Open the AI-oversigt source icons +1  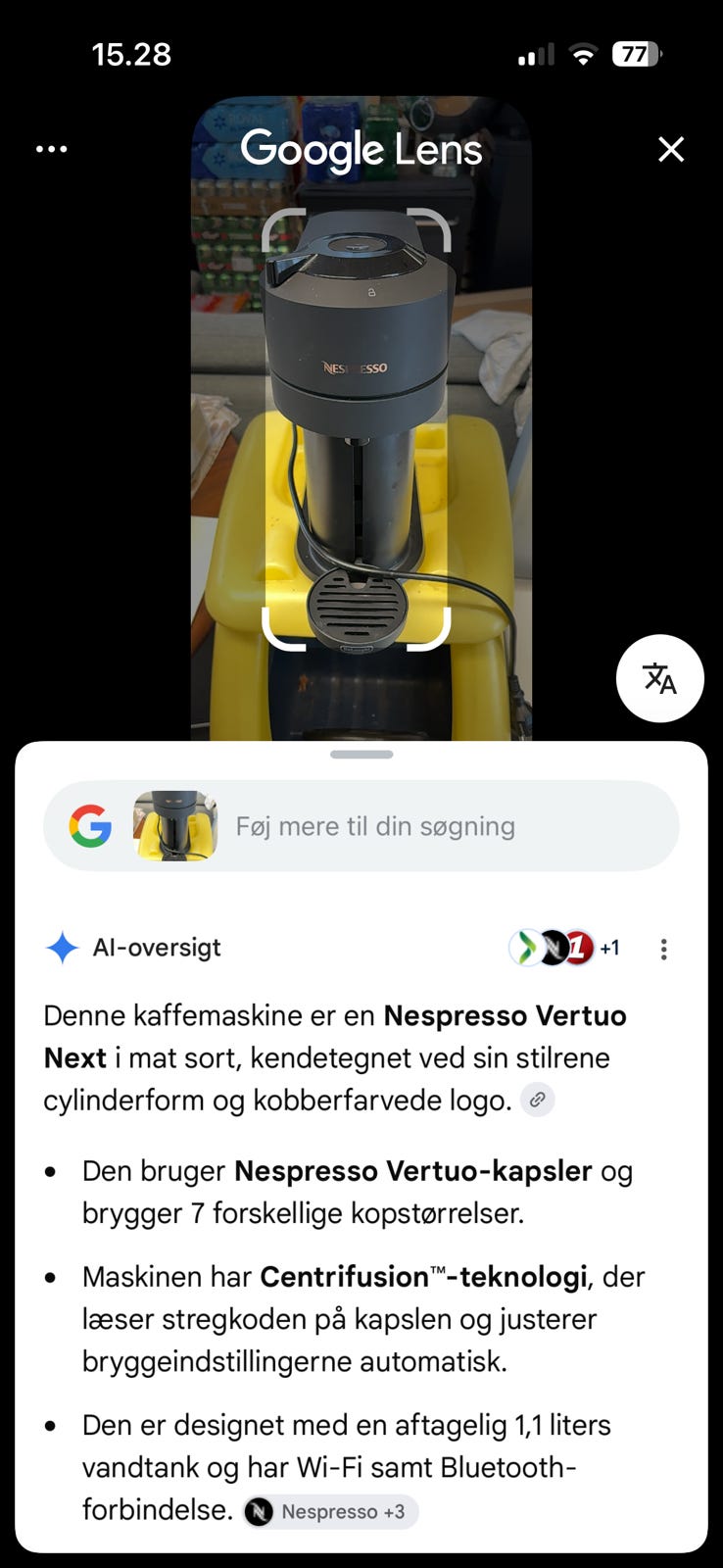(x=564, y=948)
